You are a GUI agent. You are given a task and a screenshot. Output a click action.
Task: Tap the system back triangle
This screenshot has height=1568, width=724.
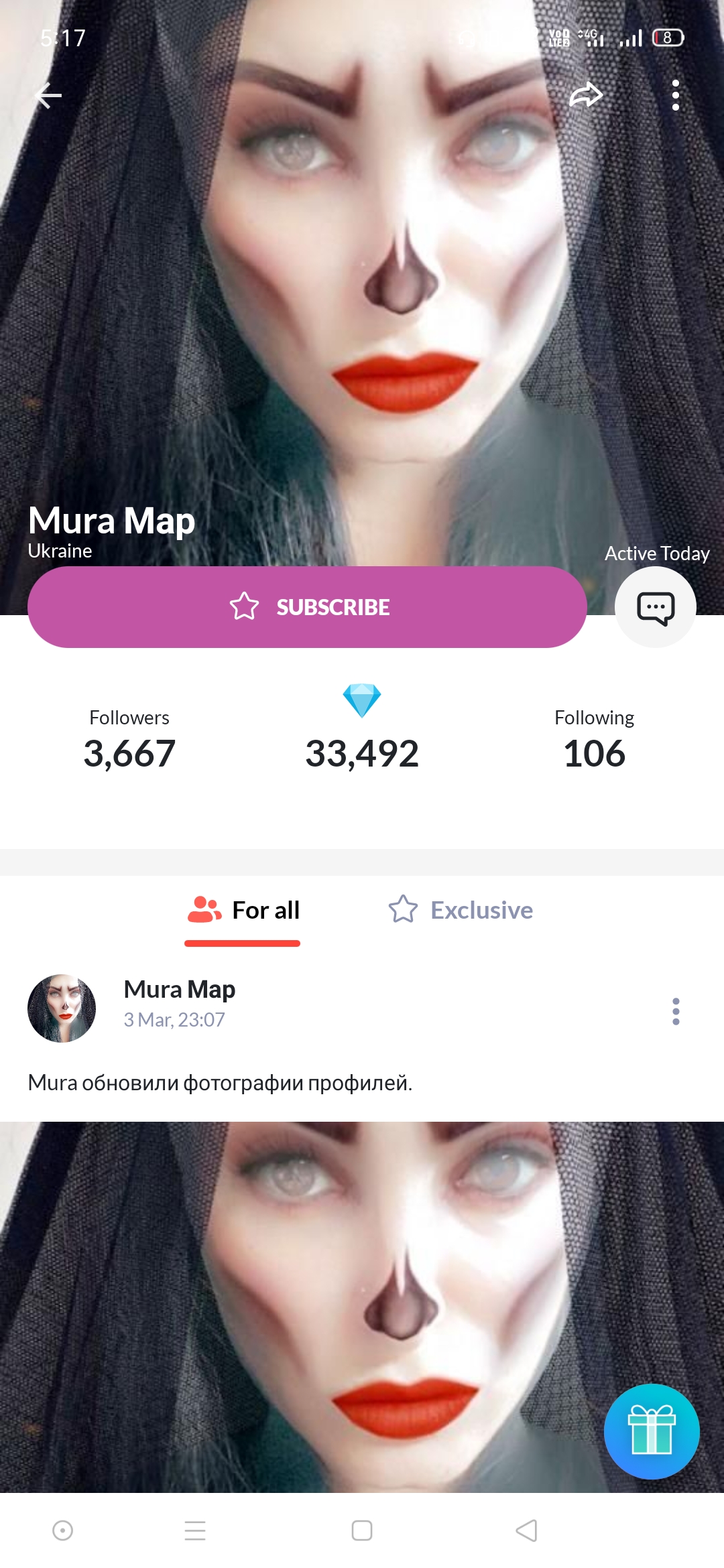pos(527,1530)
